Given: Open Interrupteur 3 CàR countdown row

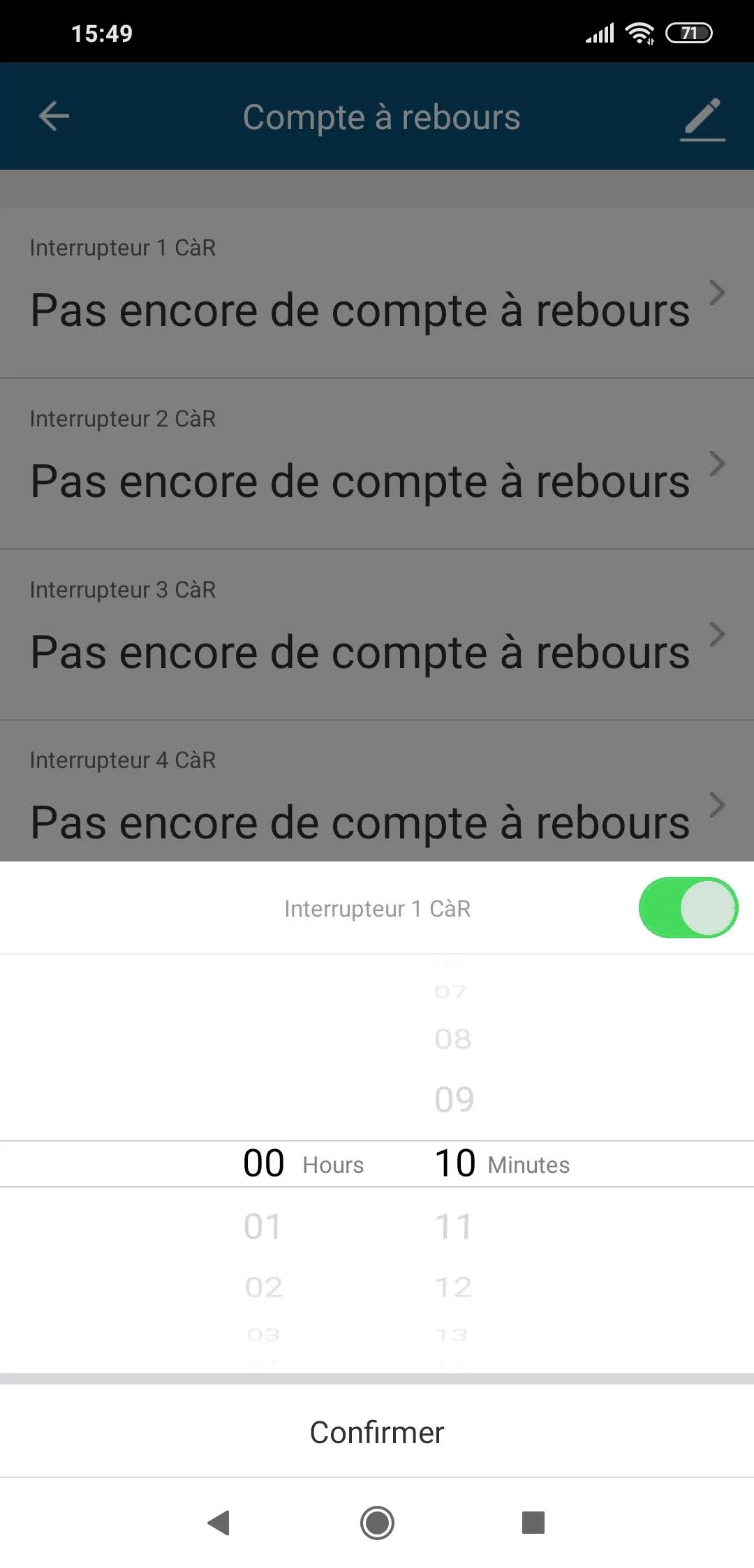Looking at the screenshot, I should pyautogui.click(x=377, y=635).
